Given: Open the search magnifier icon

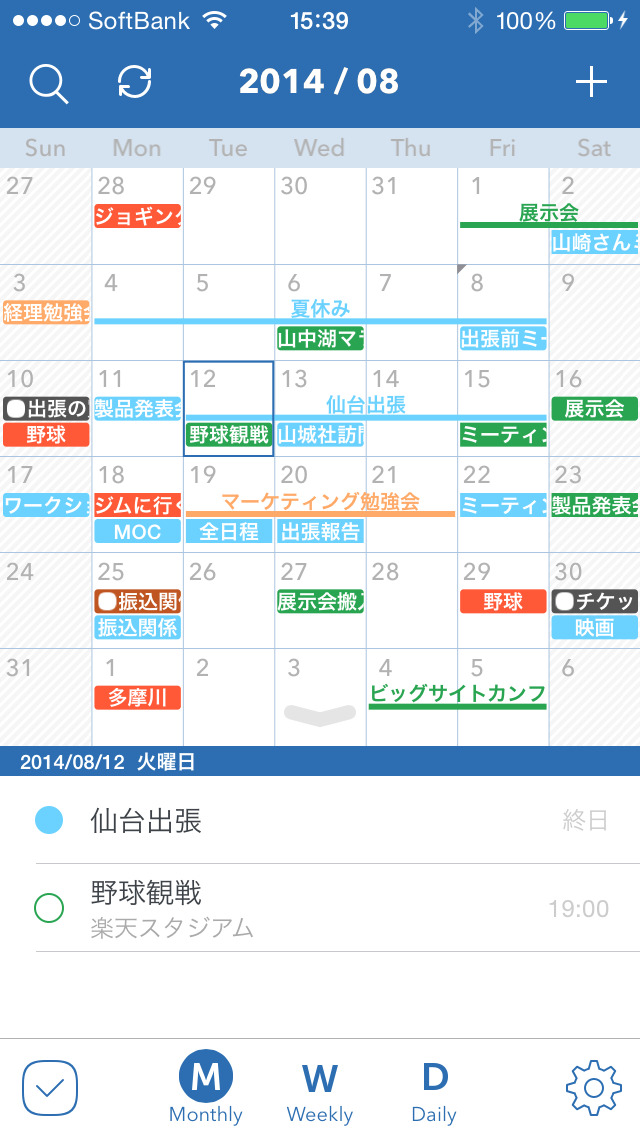Looking at the screenshot, I should [48, 83].
